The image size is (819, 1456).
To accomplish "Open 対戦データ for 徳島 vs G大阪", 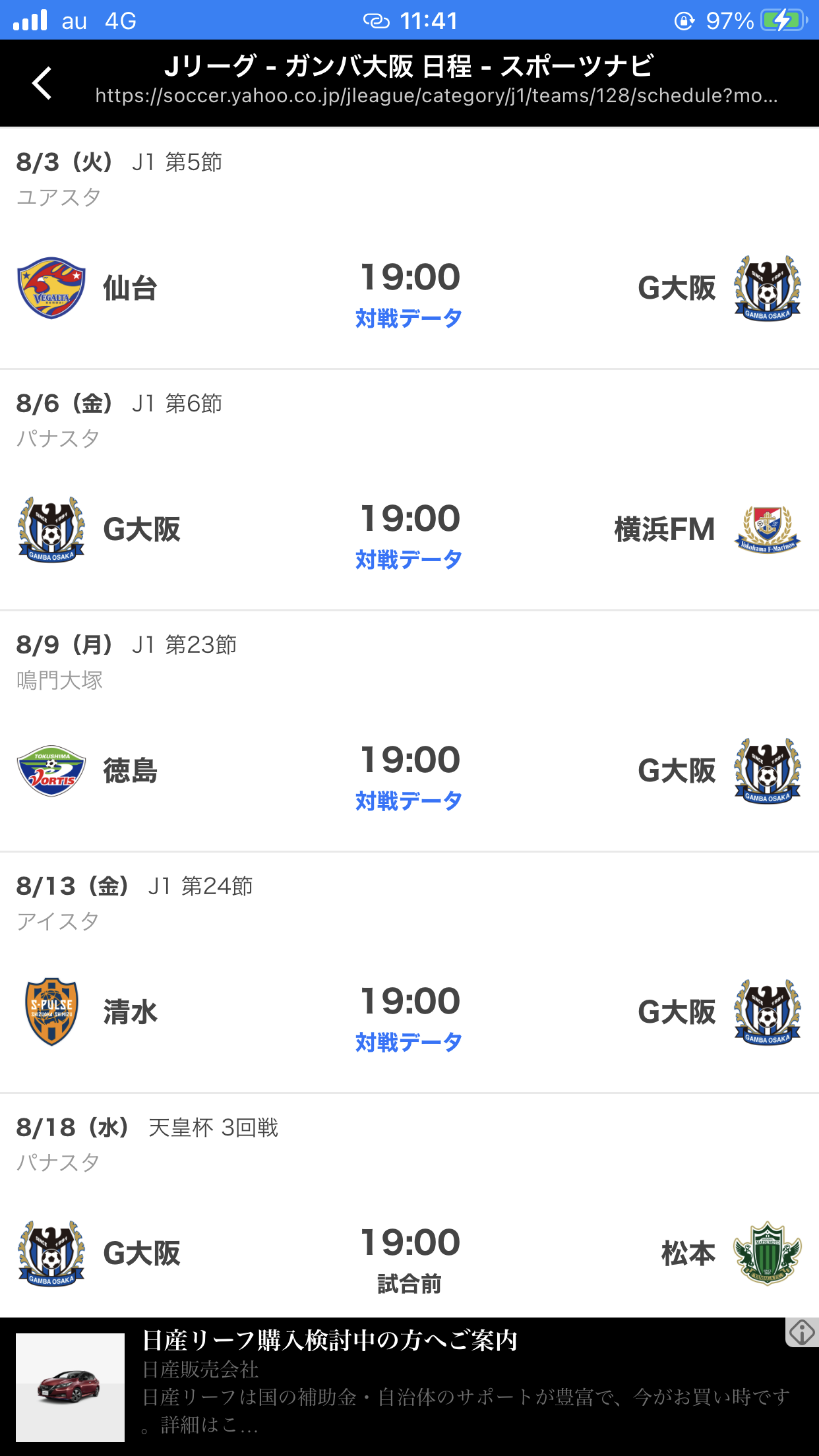I will (x=409, y=801).
